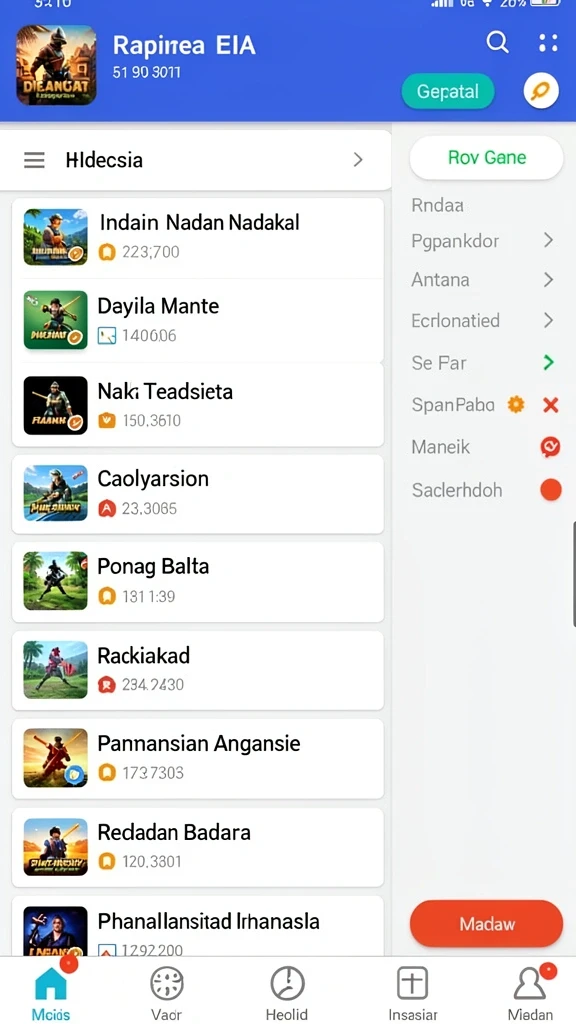Open Indain Nadan Nadakal game card

click(x=198, y=238)
